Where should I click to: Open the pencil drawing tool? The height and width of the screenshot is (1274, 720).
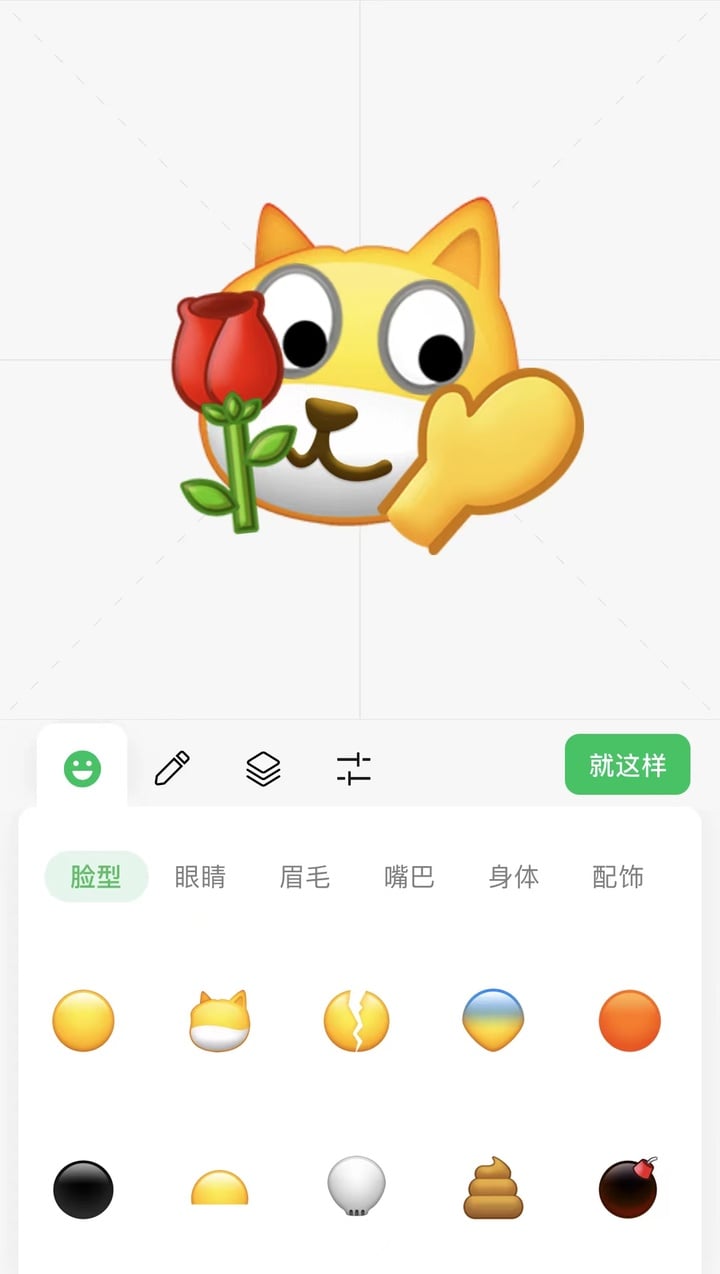point(172,769)
